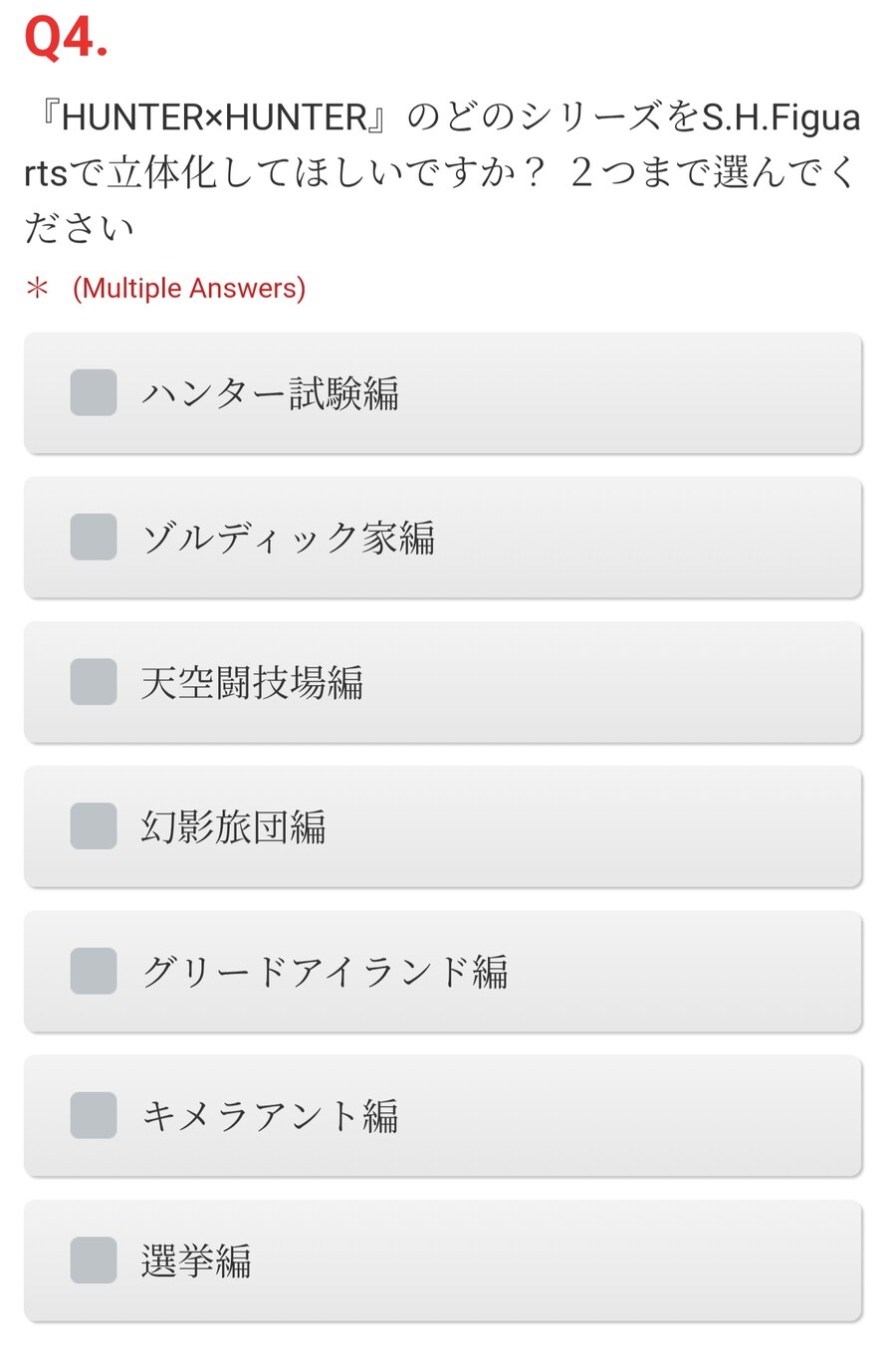Check the ゾルディック家編 option
The width and height of the screenshot is (896, 1370).
pos(94,537)
